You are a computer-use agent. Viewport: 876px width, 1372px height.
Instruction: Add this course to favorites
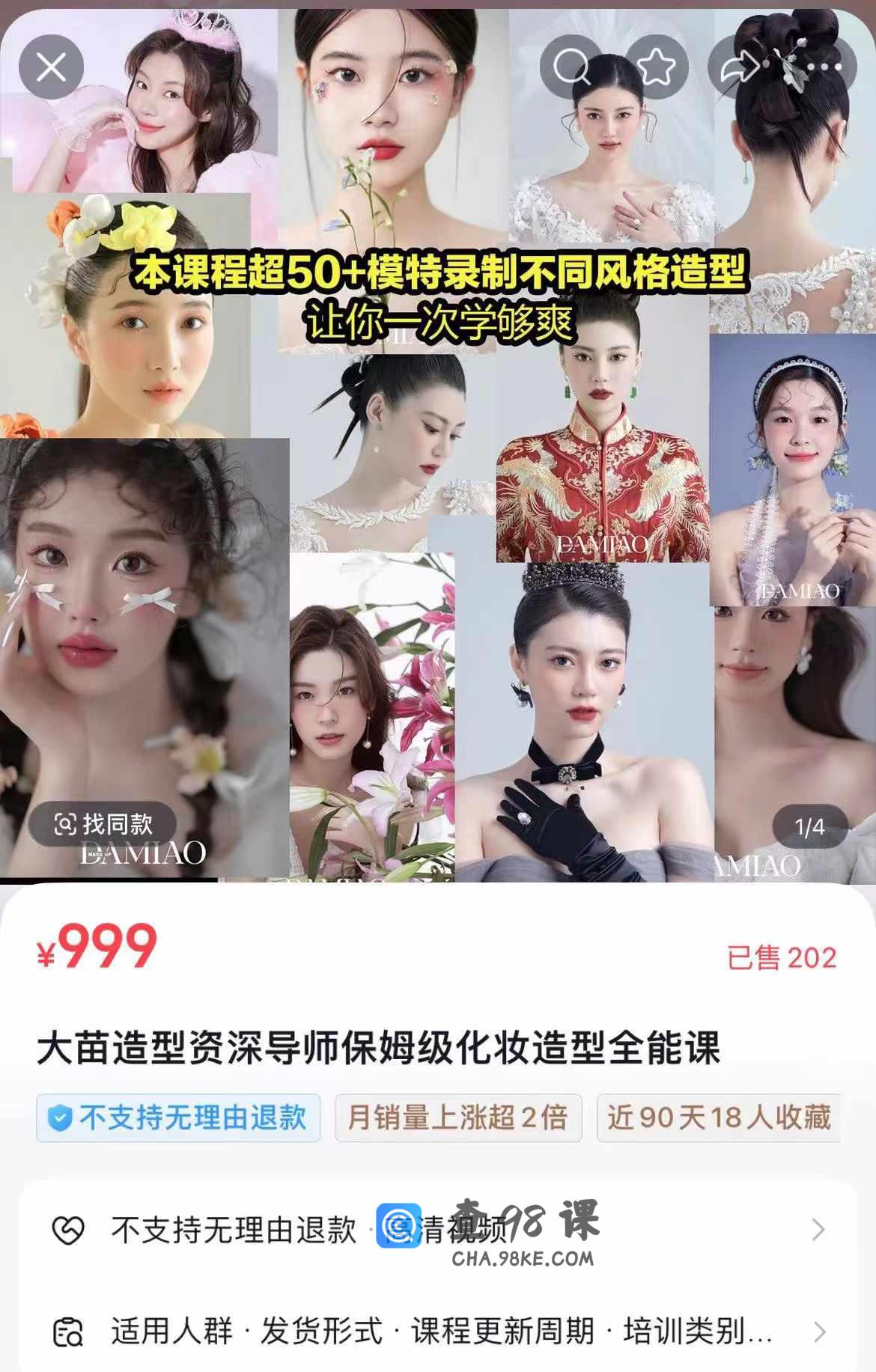pos(657,67)
